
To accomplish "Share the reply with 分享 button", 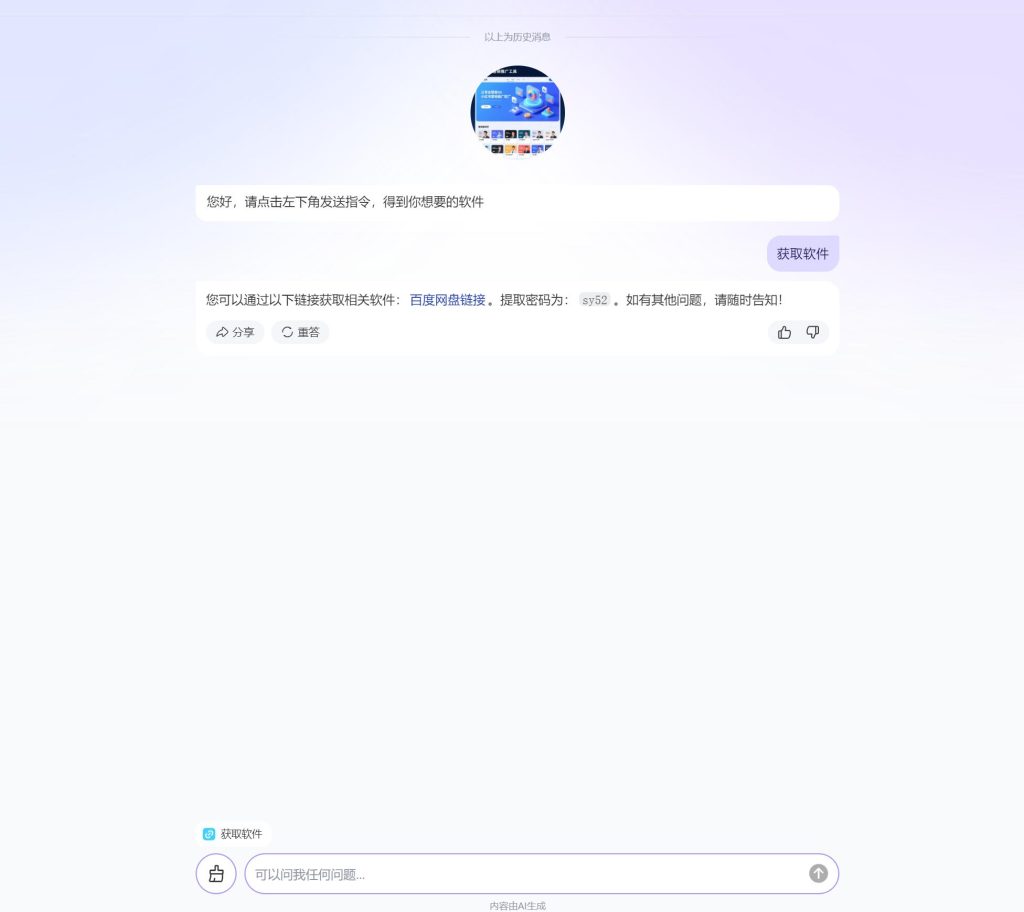I will pos(235,332).
